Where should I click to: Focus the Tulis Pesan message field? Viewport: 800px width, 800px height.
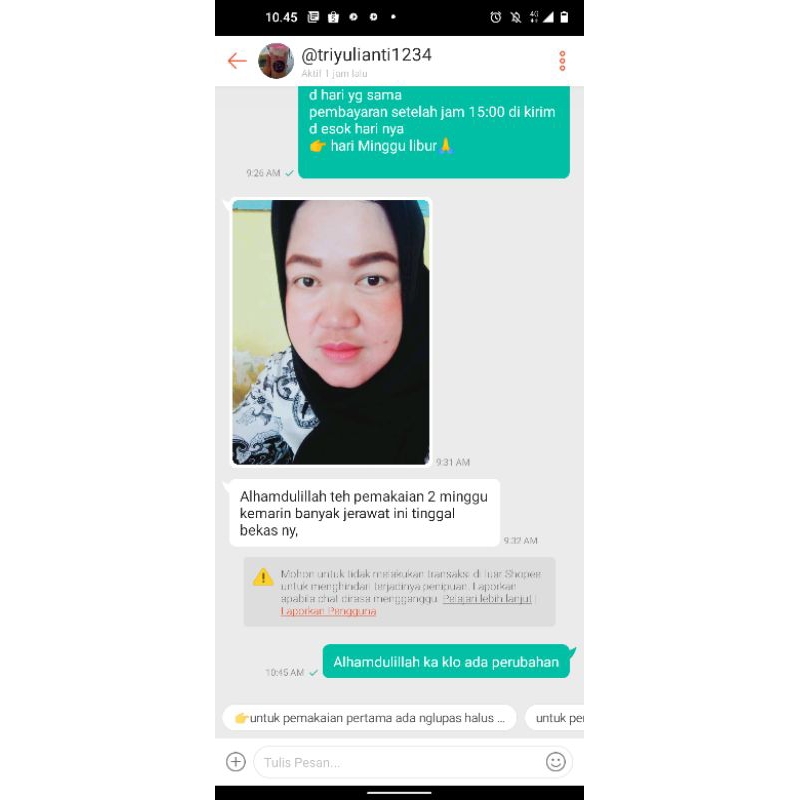tap(400, 762)
